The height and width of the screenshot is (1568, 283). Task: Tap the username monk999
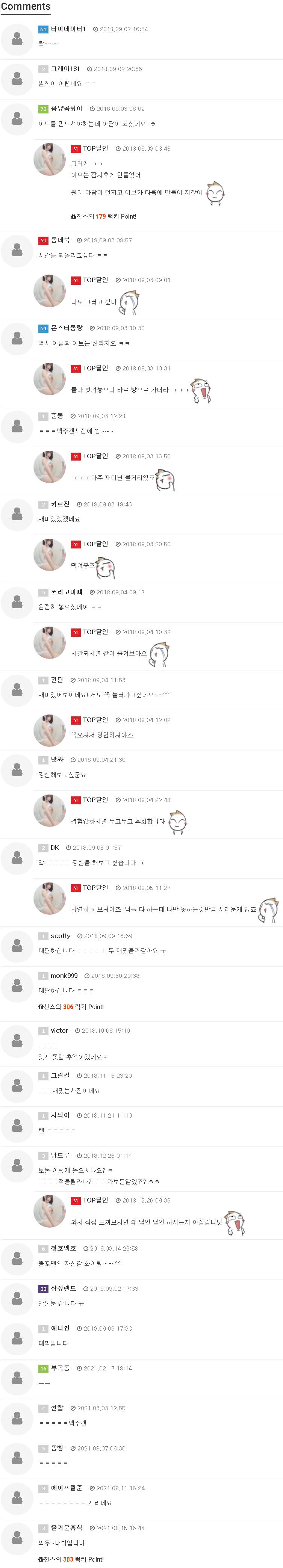click(64, 975)
